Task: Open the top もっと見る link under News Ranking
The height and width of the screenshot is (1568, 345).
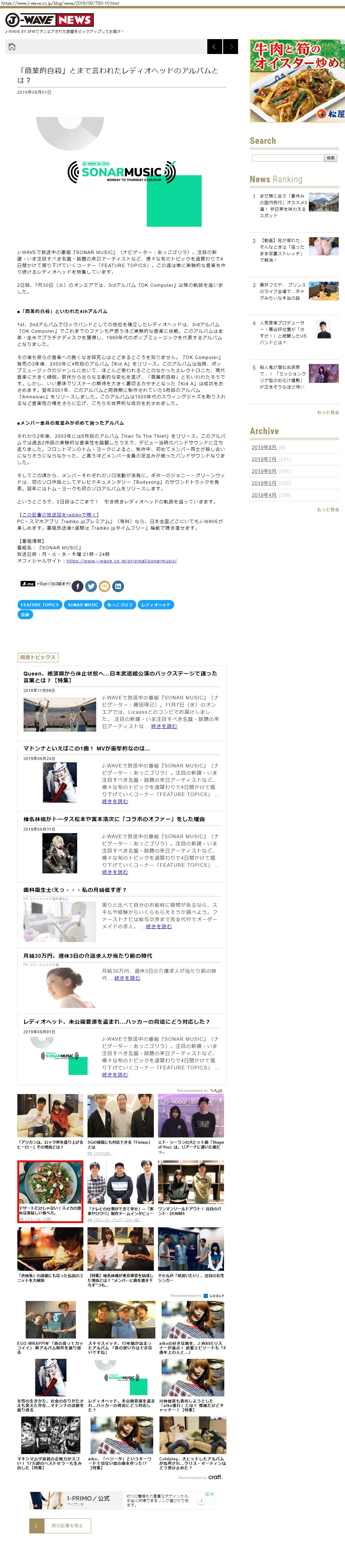Action: (x=327, y=412)
